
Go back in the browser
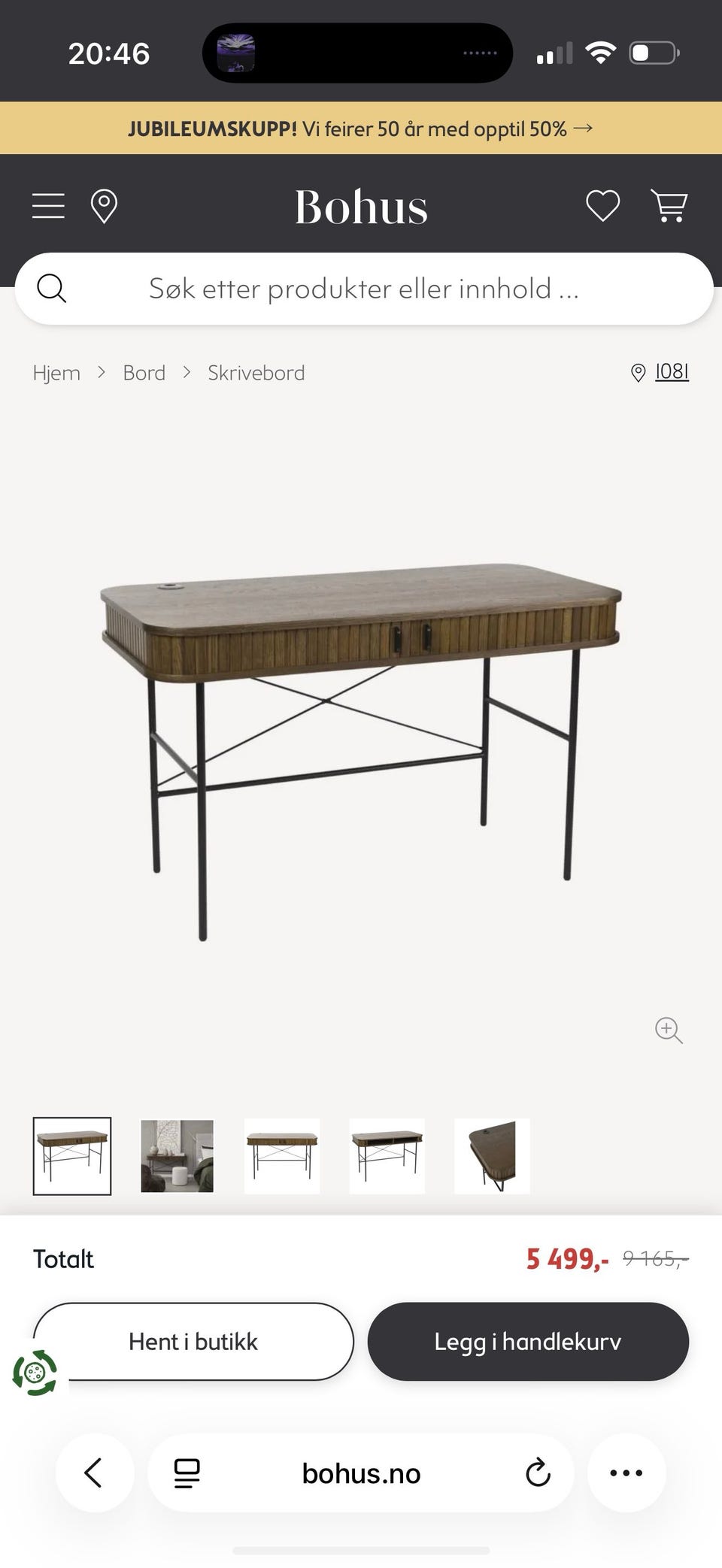[94, 1473]
